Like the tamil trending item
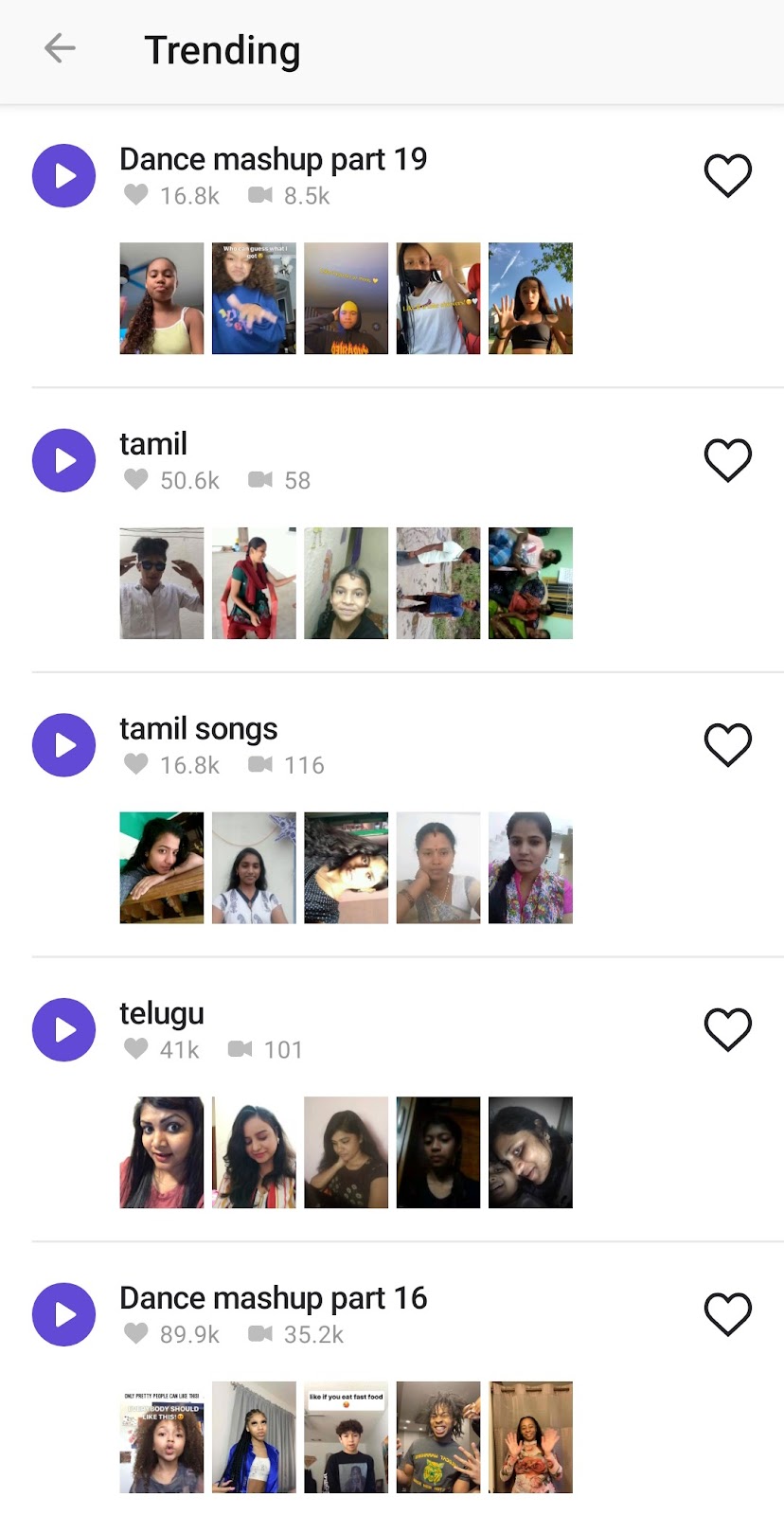Viewport: 784px width, 1515px height. coord(727,460)
